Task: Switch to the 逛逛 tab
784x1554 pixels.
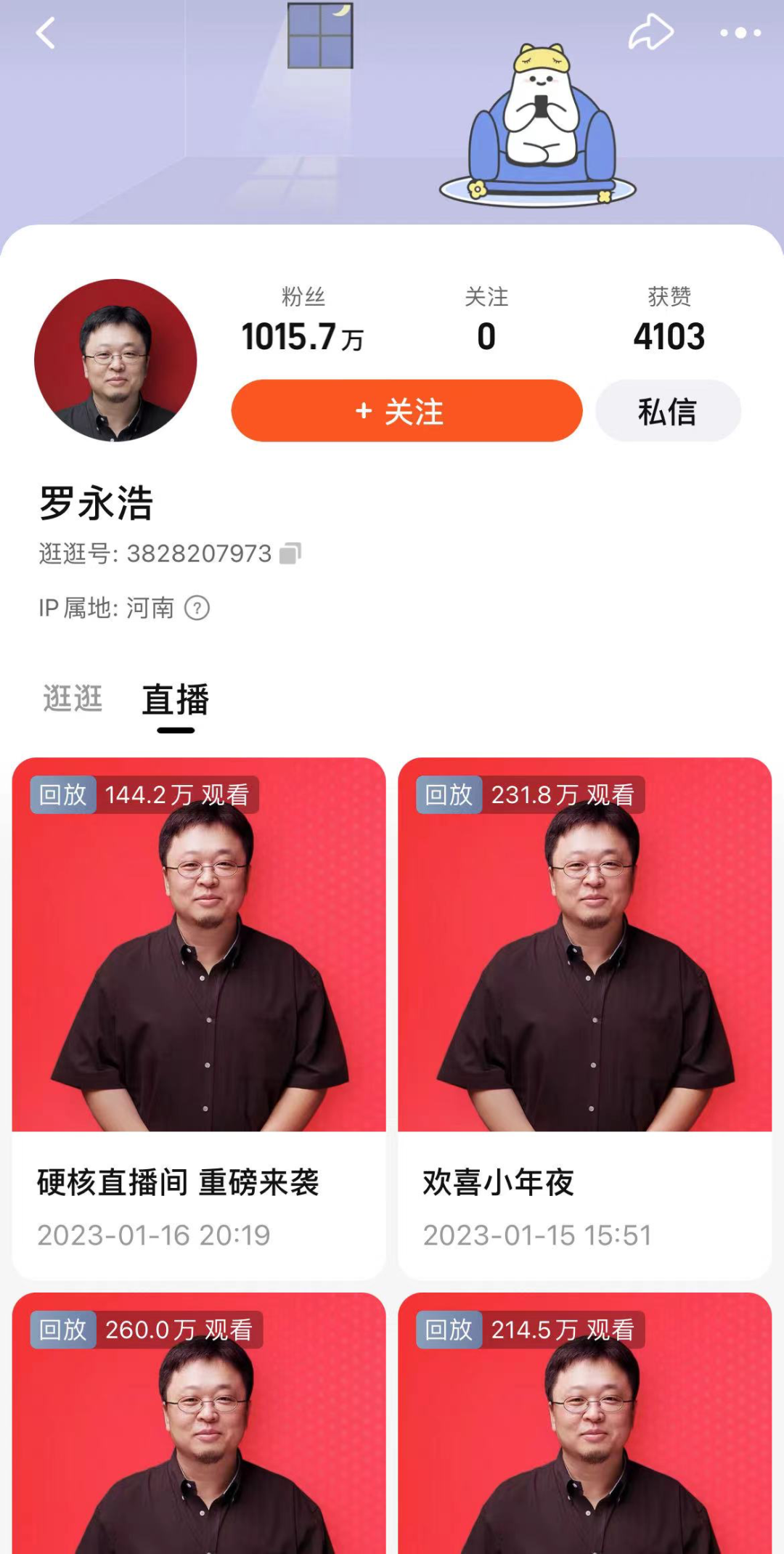Action: [73, 699]
